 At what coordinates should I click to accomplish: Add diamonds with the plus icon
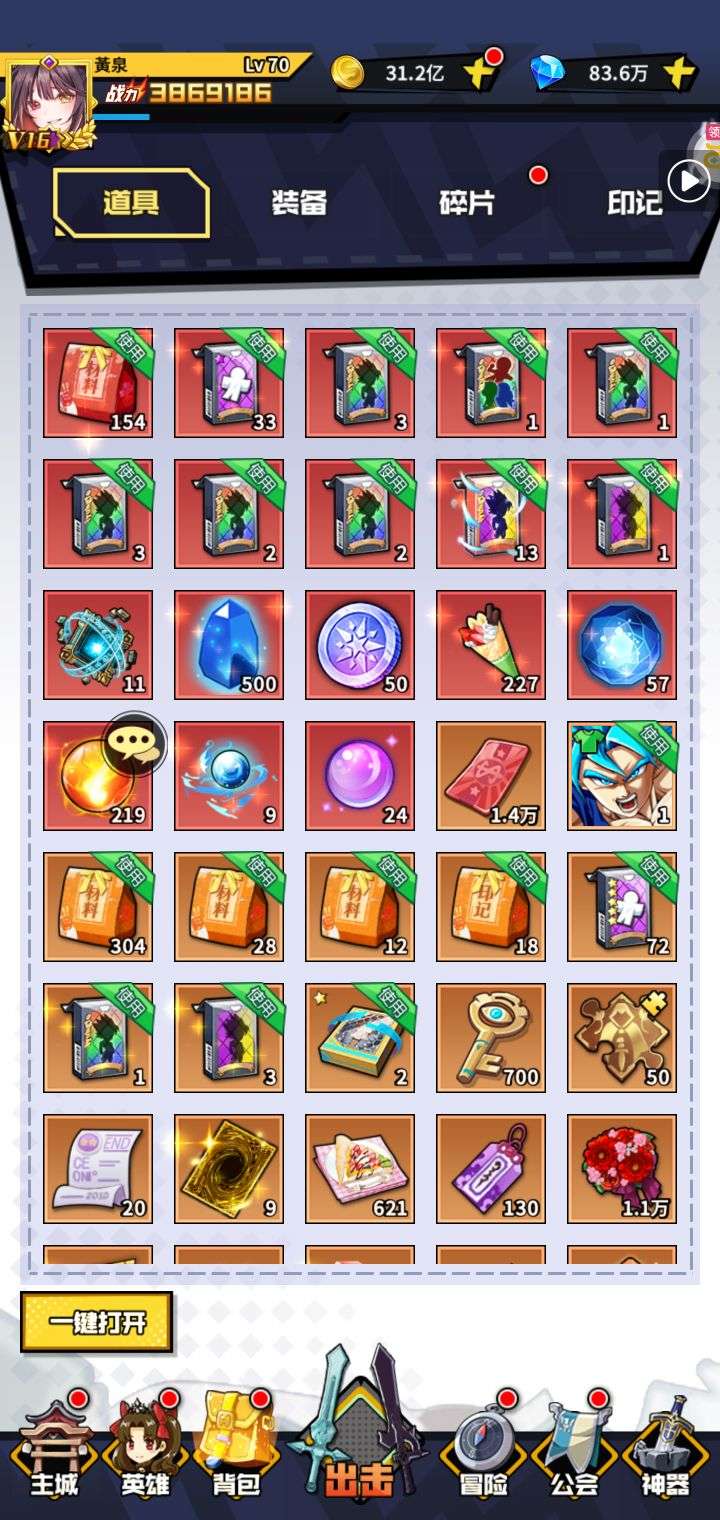click(679, 73)
